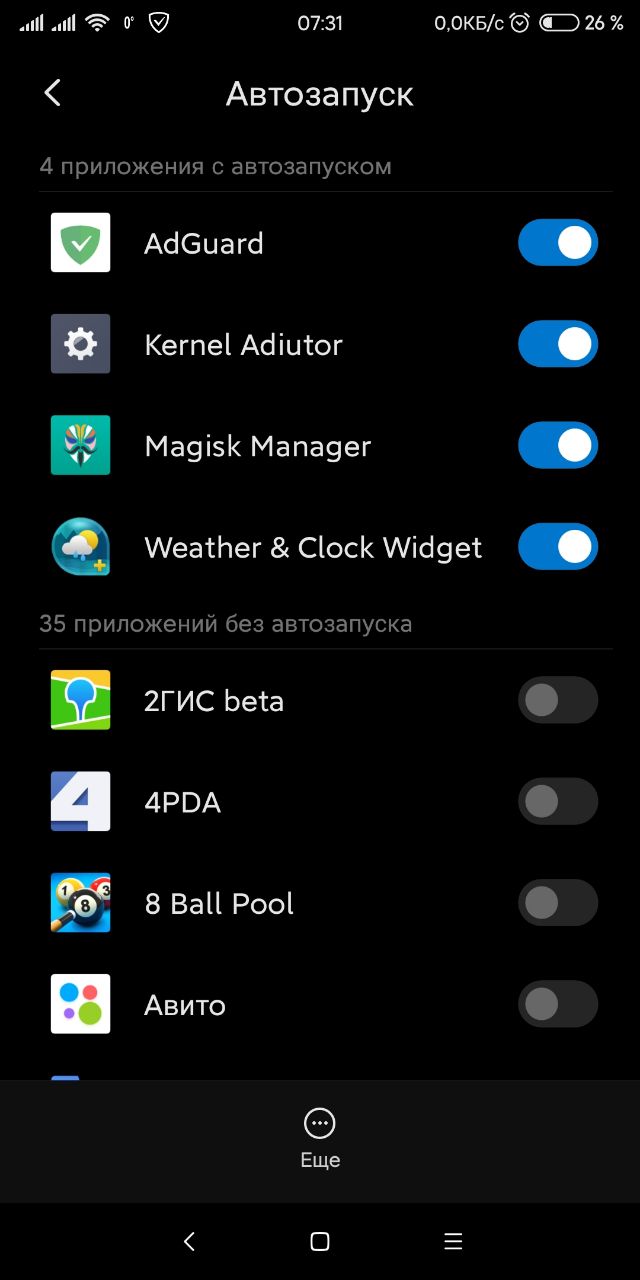Open recent apps from the navigation bar
The width and height of the screenshot is (640, 1280).
(453, 1242)
